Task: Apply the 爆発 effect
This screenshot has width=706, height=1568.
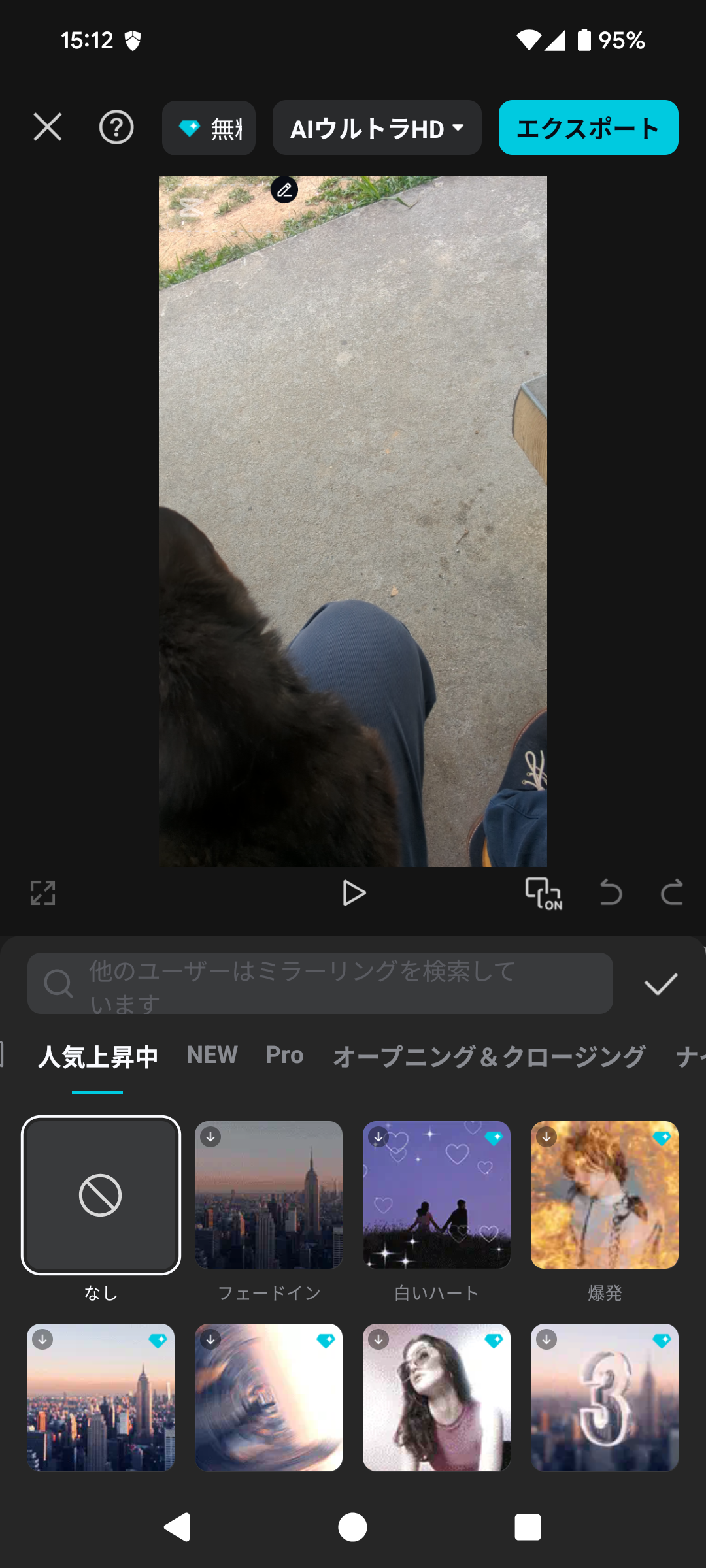Action: (605, 1195)
